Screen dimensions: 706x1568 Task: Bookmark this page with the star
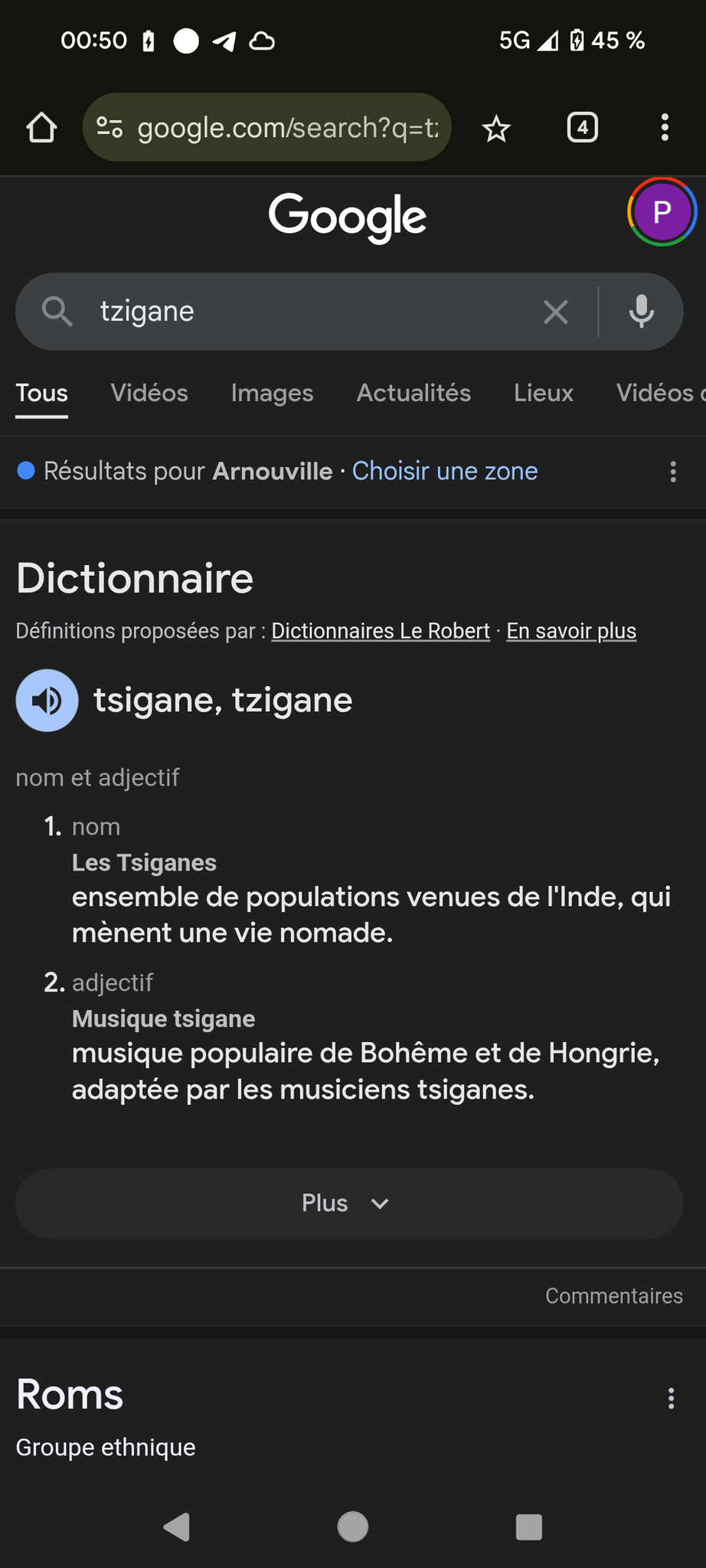click(496, 128)
